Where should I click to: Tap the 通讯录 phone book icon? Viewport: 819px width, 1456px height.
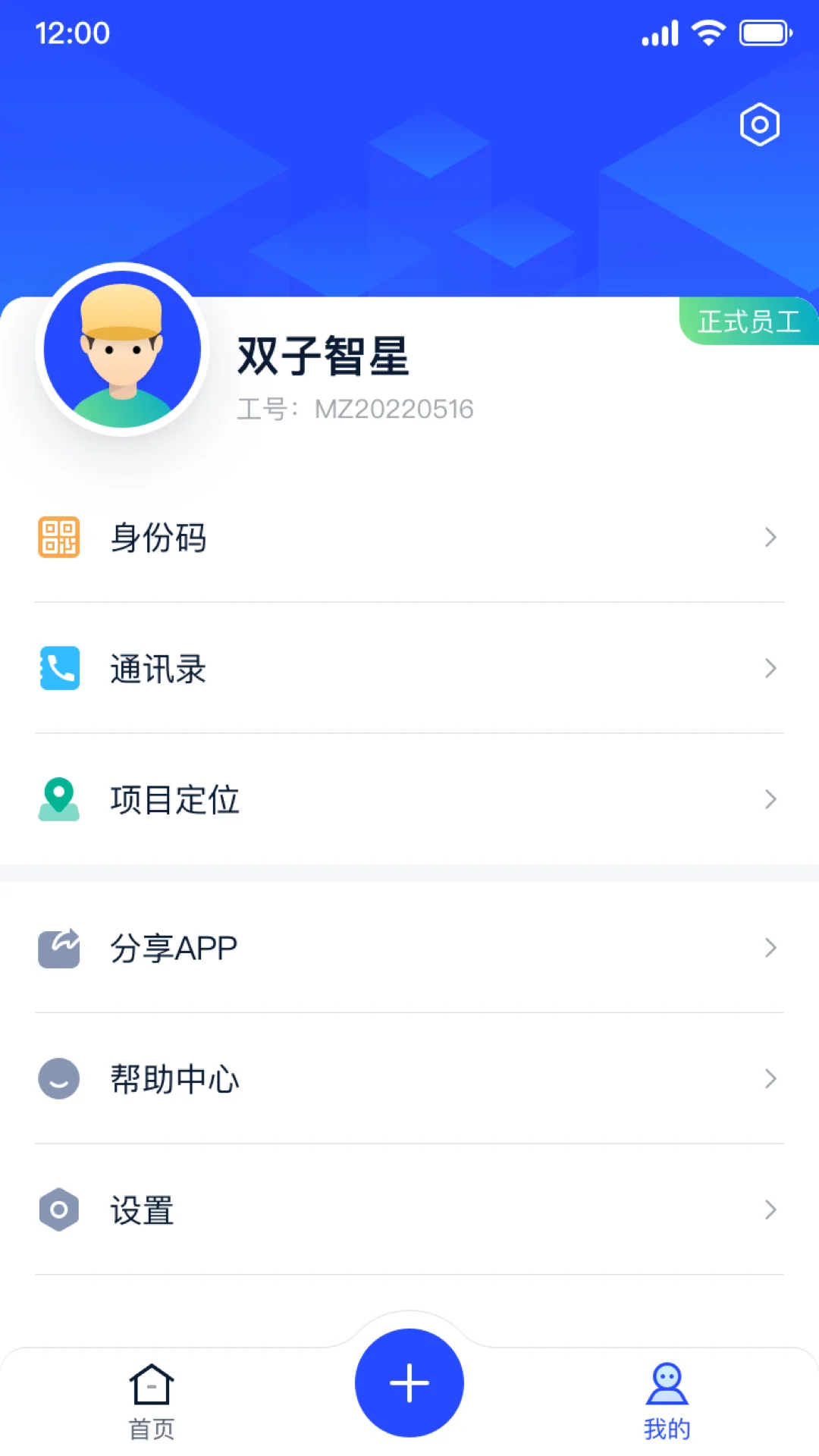pos(59,668)
